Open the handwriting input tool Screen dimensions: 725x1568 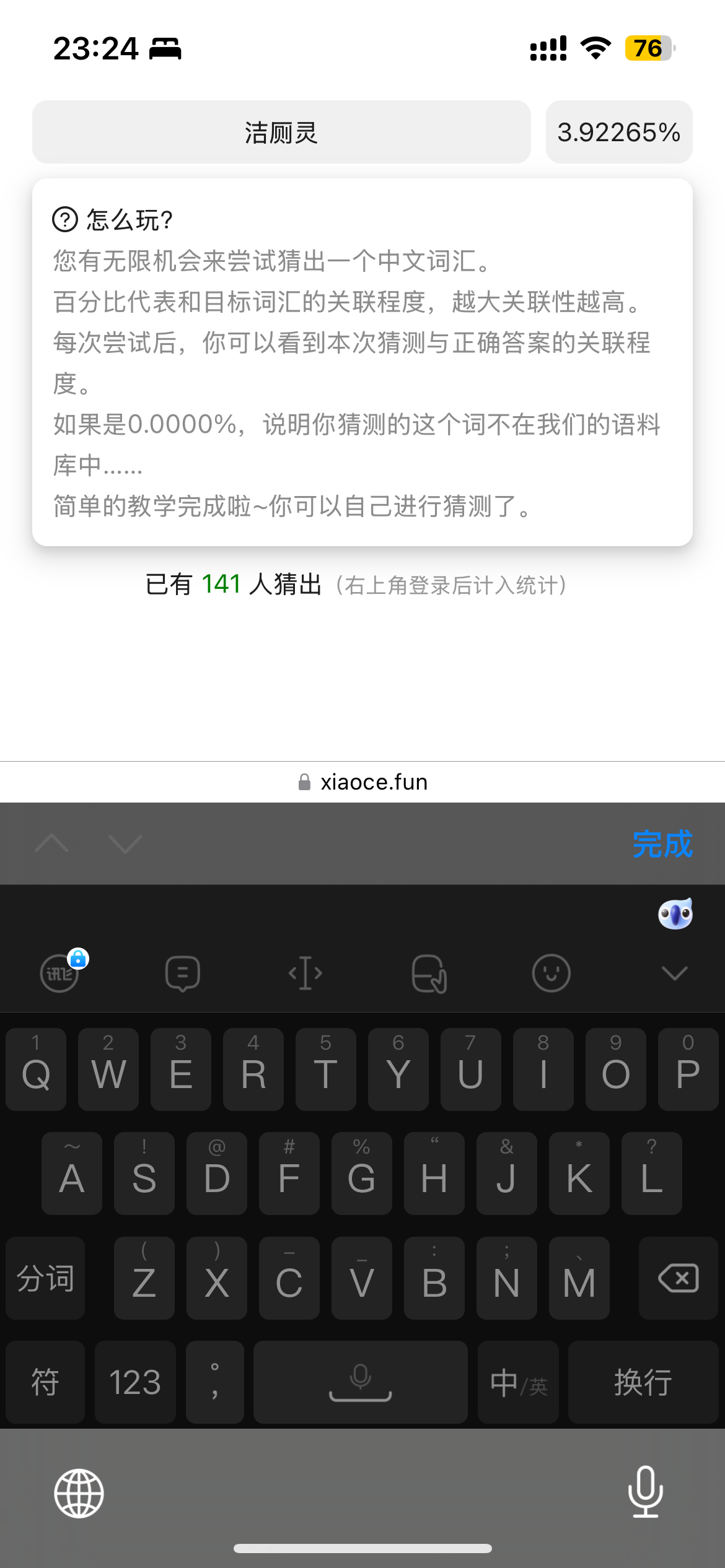point(429,973)
